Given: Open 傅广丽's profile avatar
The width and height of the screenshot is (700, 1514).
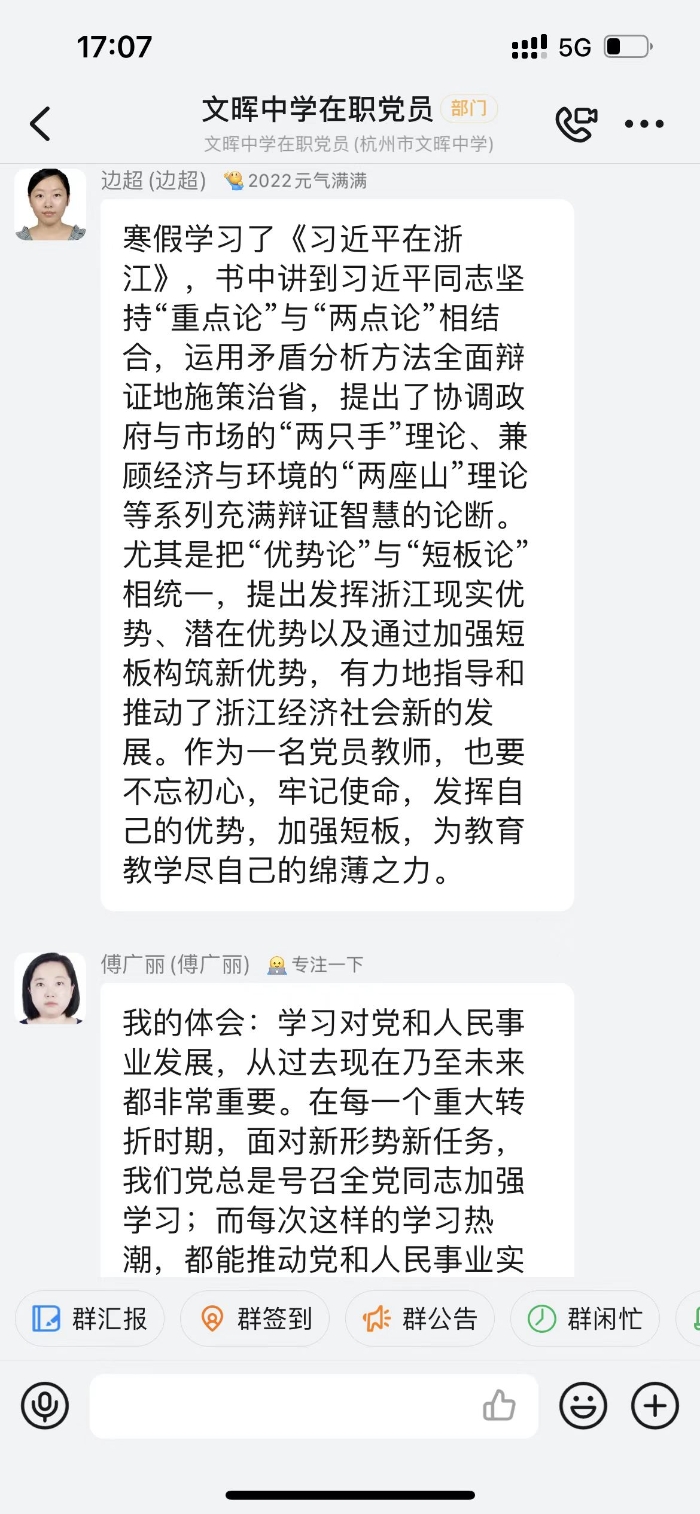Looking at the screenshot, I should pyautogui.click(x=49, y=988).
